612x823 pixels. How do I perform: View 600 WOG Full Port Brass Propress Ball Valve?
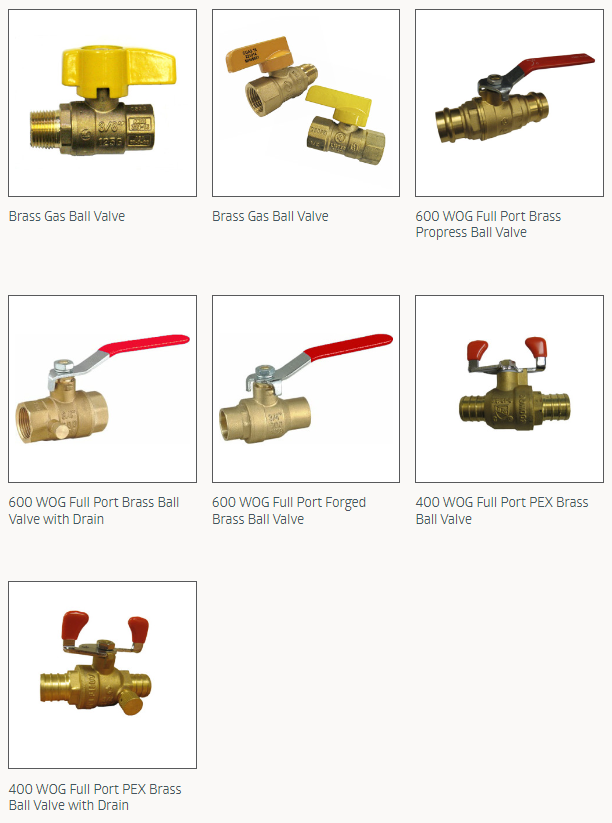[509, 103]
